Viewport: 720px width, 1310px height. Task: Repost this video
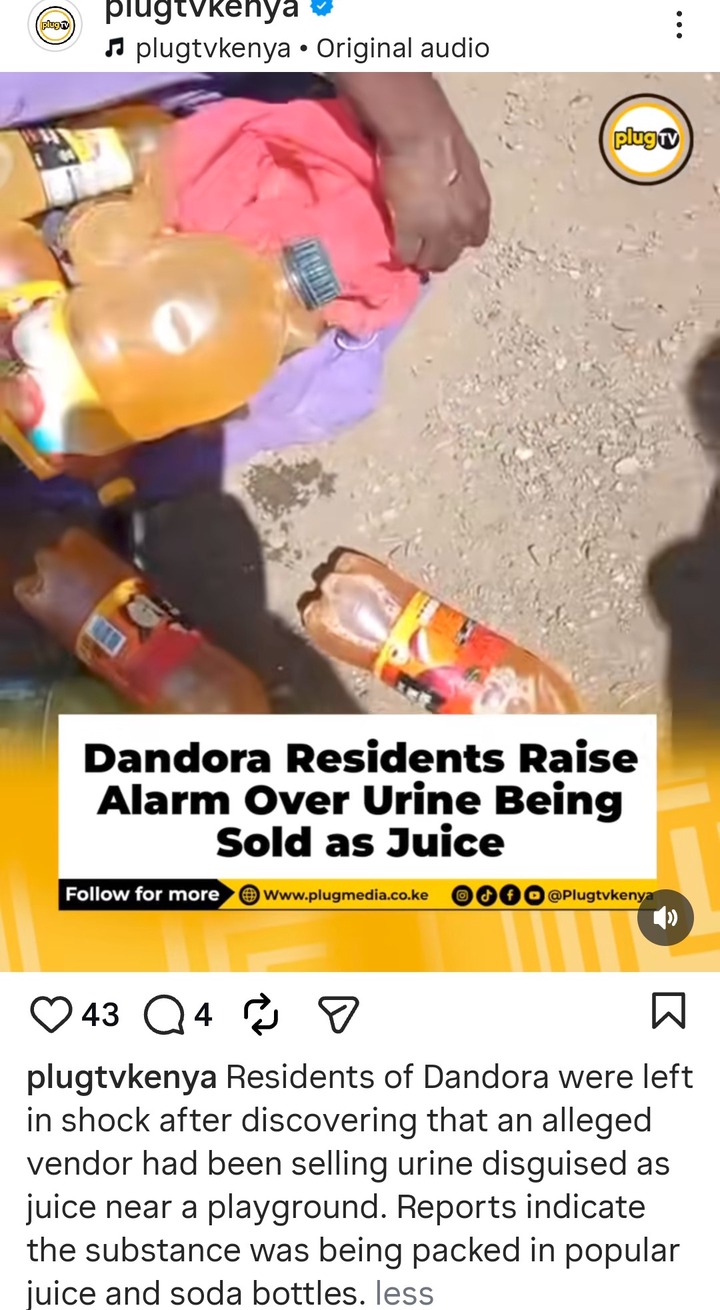tap(261, 1015)
